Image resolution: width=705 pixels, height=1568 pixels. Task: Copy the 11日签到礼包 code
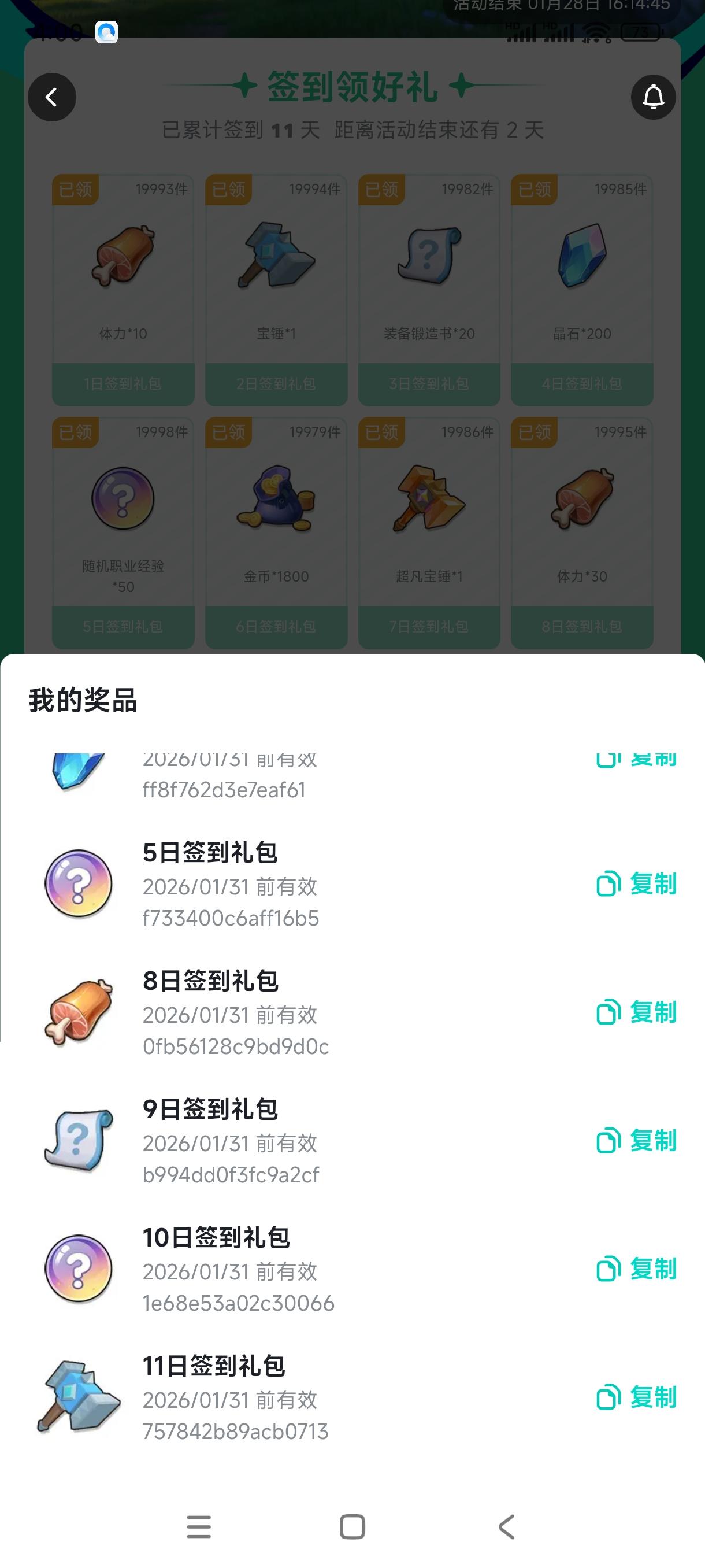click(636, 1397)
